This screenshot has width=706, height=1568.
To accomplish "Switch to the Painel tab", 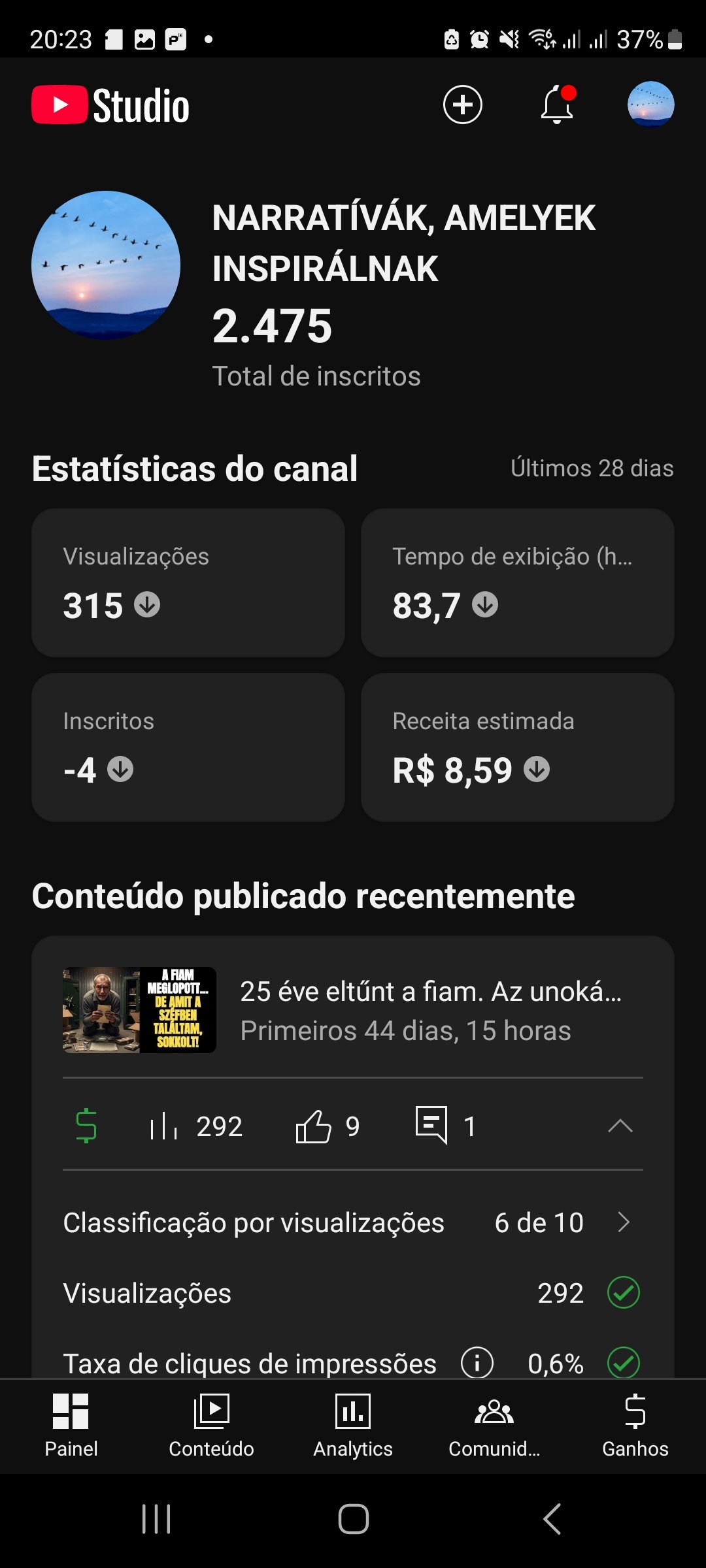I will coord(71,1426).
